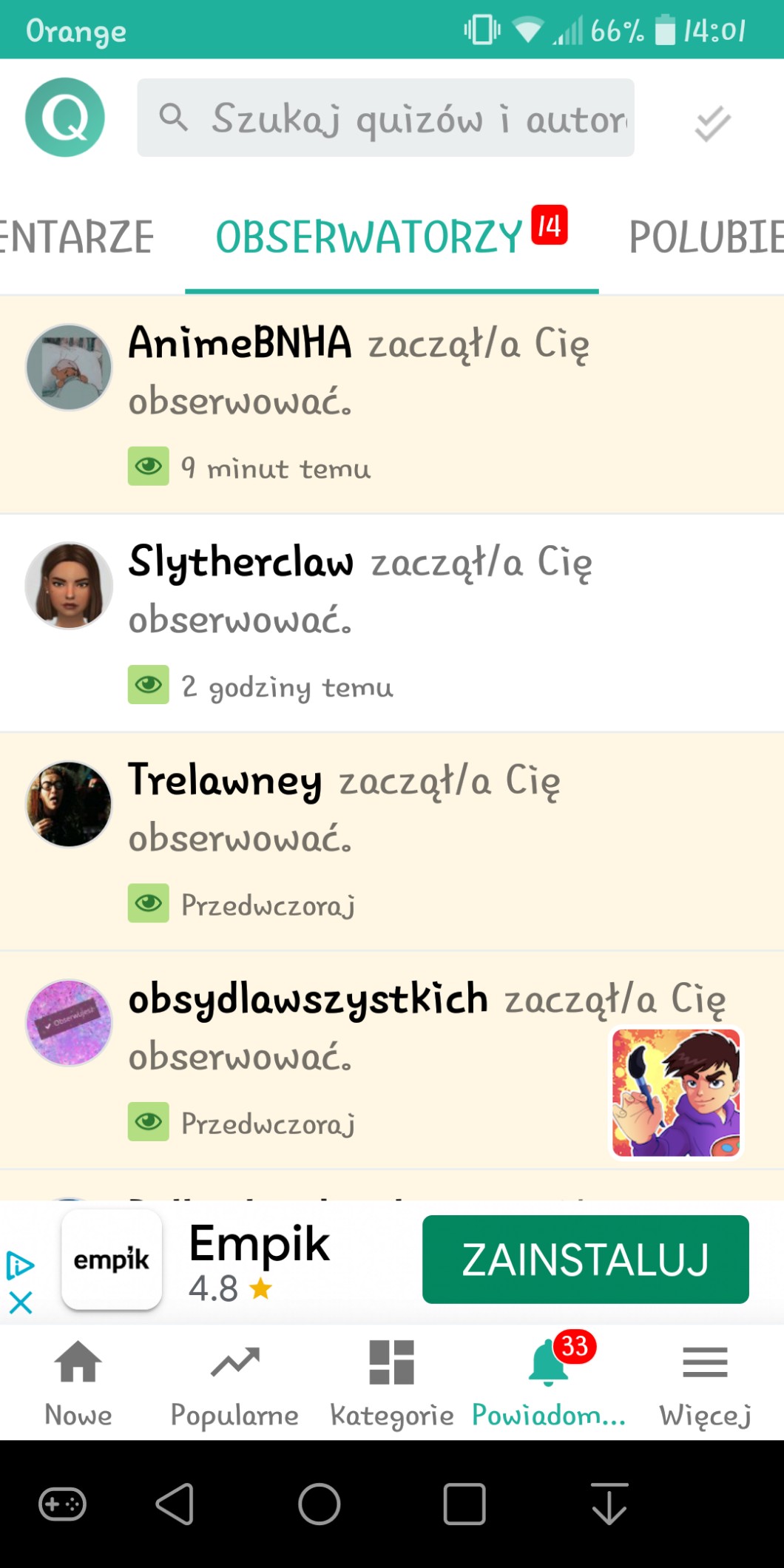Go to the Nowe tab
The image size is (784, 1568).
78,1382
